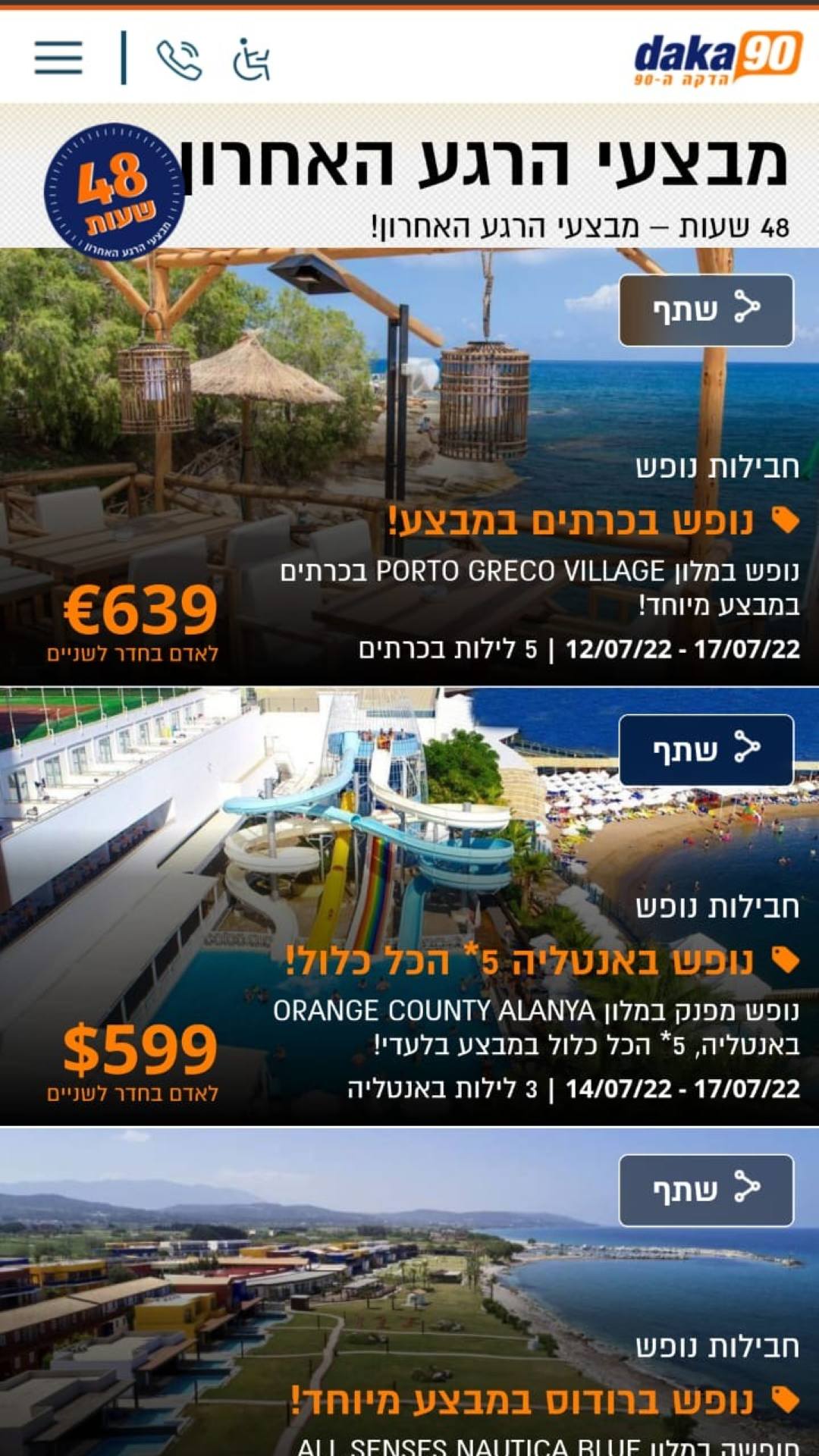Open the hamburger menu
Screen dimensions: 819x1456
[58, 58]
